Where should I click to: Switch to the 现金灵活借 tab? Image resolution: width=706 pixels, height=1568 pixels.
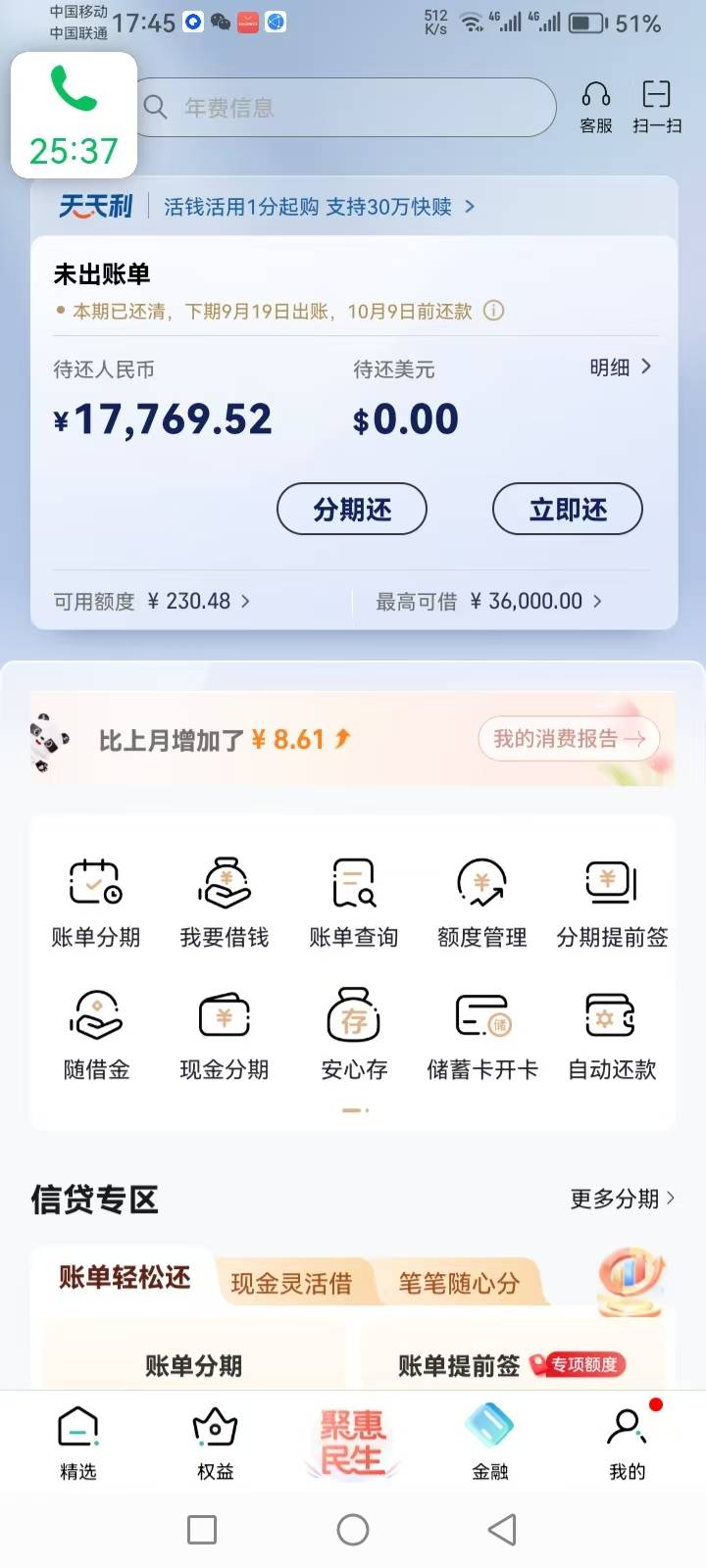(x=291, y=1283)
